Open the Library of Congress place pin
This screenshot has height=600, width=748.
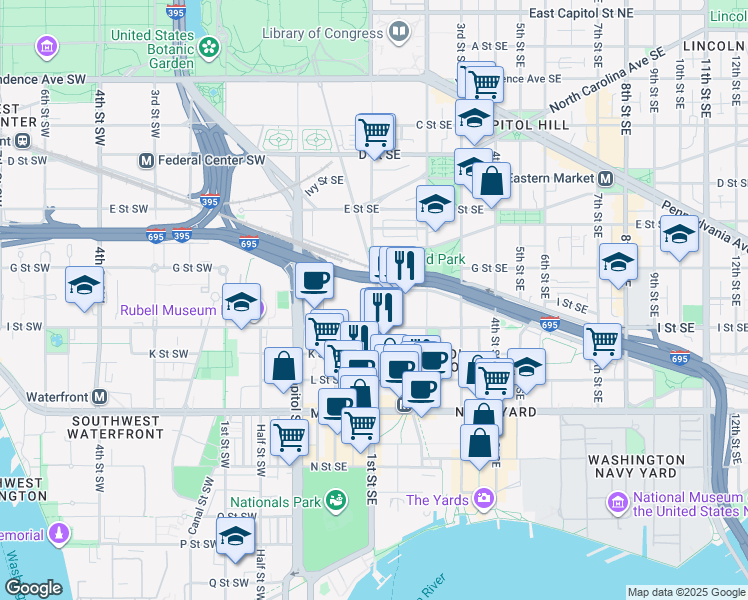(399, 33)
